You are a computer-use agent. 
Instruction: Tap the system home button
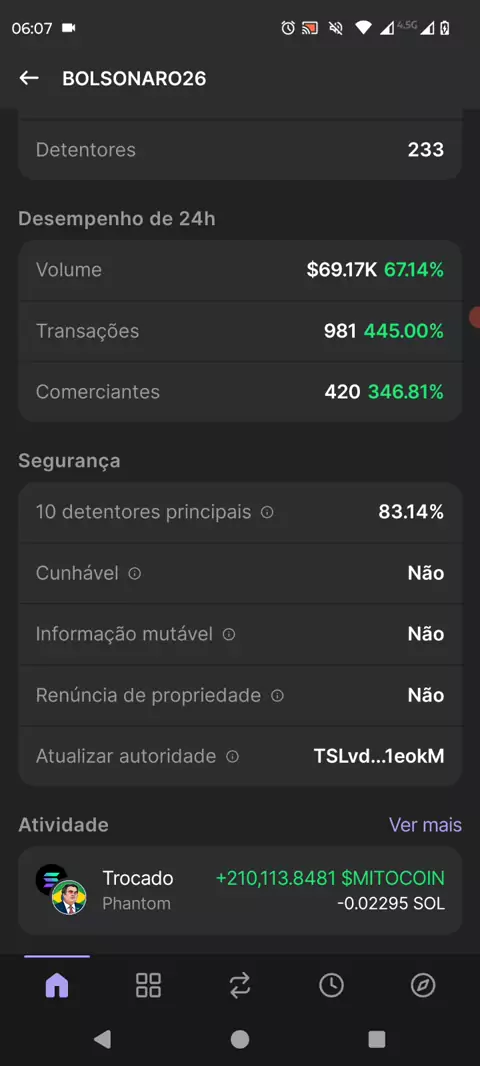[240, 1038]
